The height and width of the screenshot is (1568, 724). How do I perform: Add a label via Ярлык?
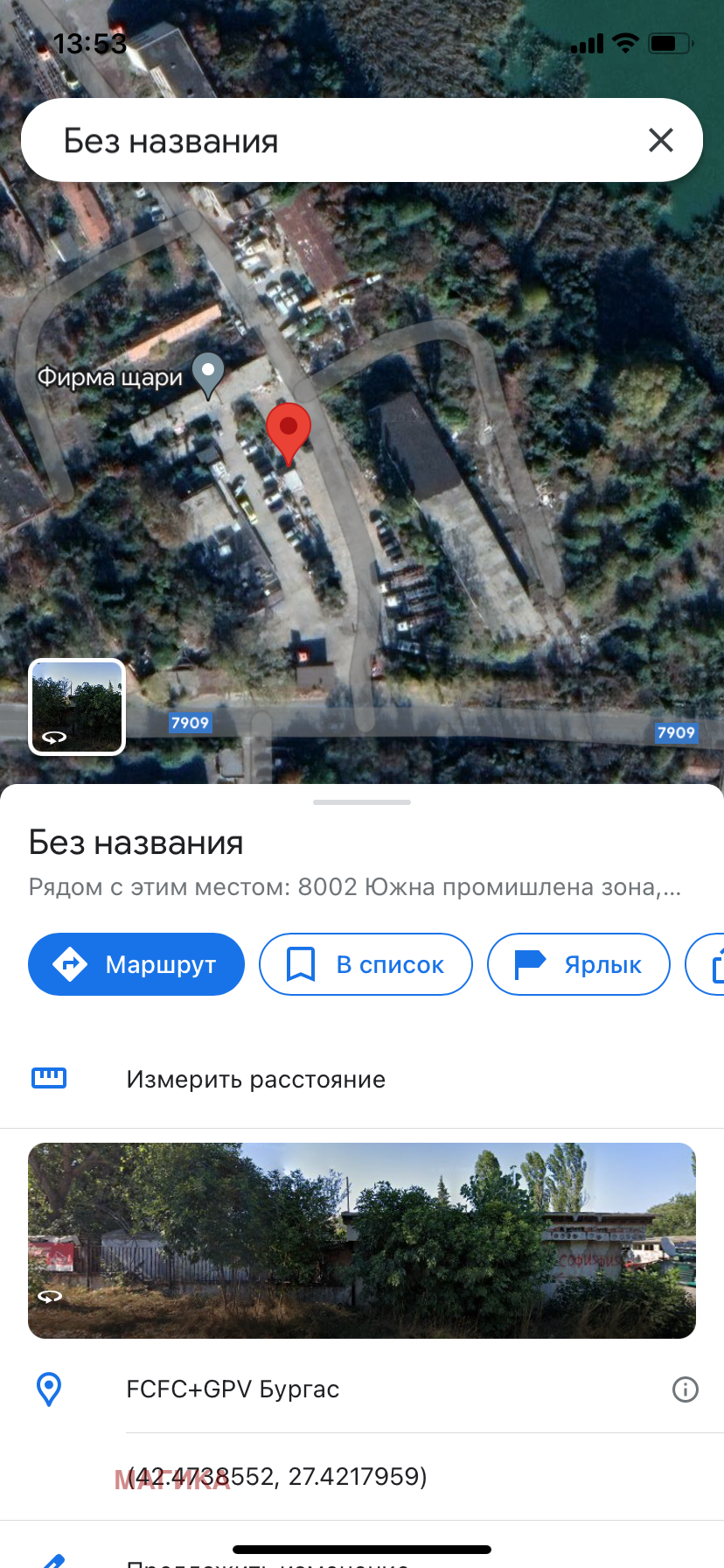[x=578, y=963]
